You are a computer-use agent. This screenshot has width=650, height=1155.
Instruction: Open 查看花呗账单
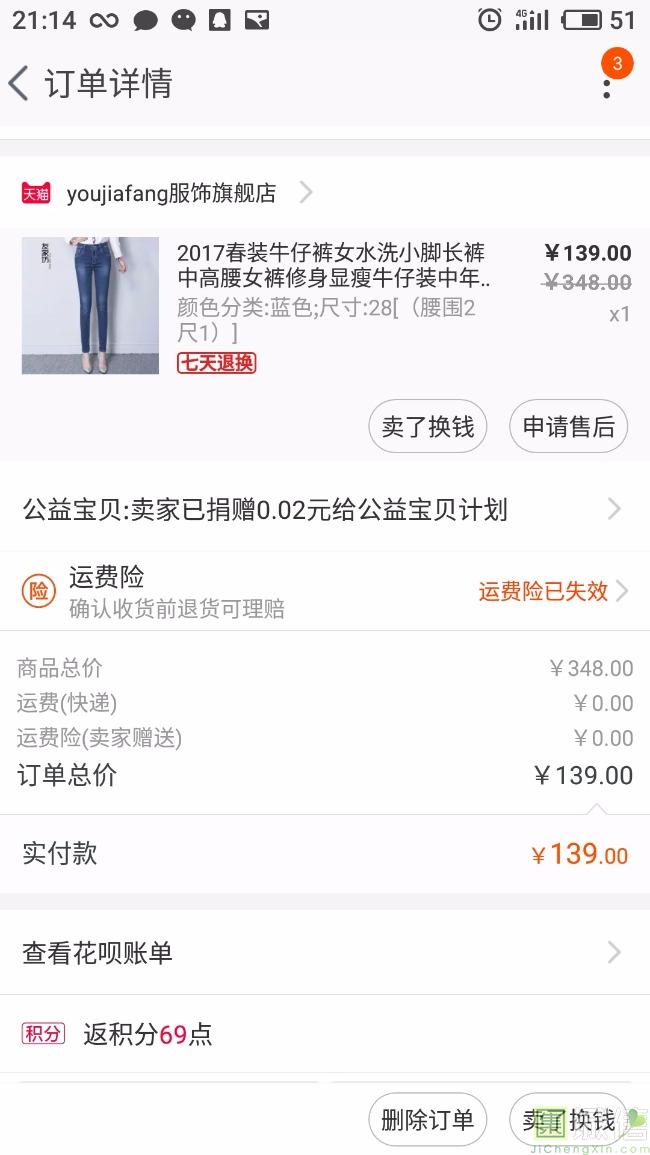324,953
